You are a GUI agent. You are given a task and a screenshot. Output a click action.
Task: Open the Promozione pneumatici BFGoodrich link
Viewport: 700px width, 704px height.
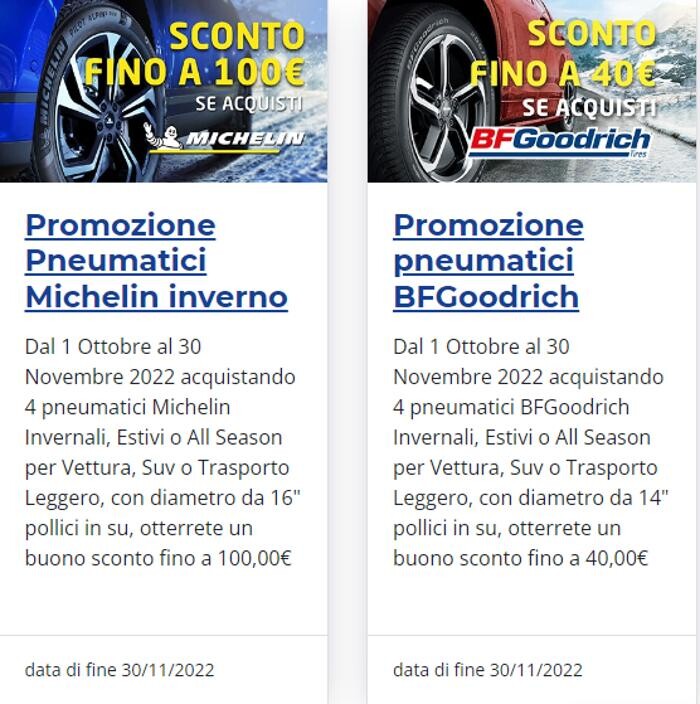tap(487, 261)
